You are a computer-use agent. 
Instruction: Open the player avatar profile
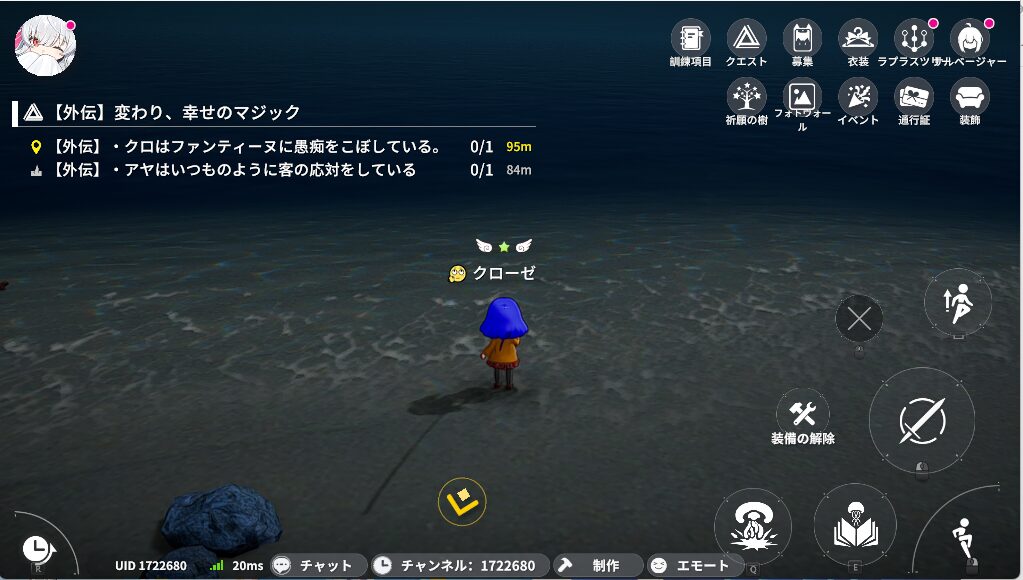tap(45, 45)
